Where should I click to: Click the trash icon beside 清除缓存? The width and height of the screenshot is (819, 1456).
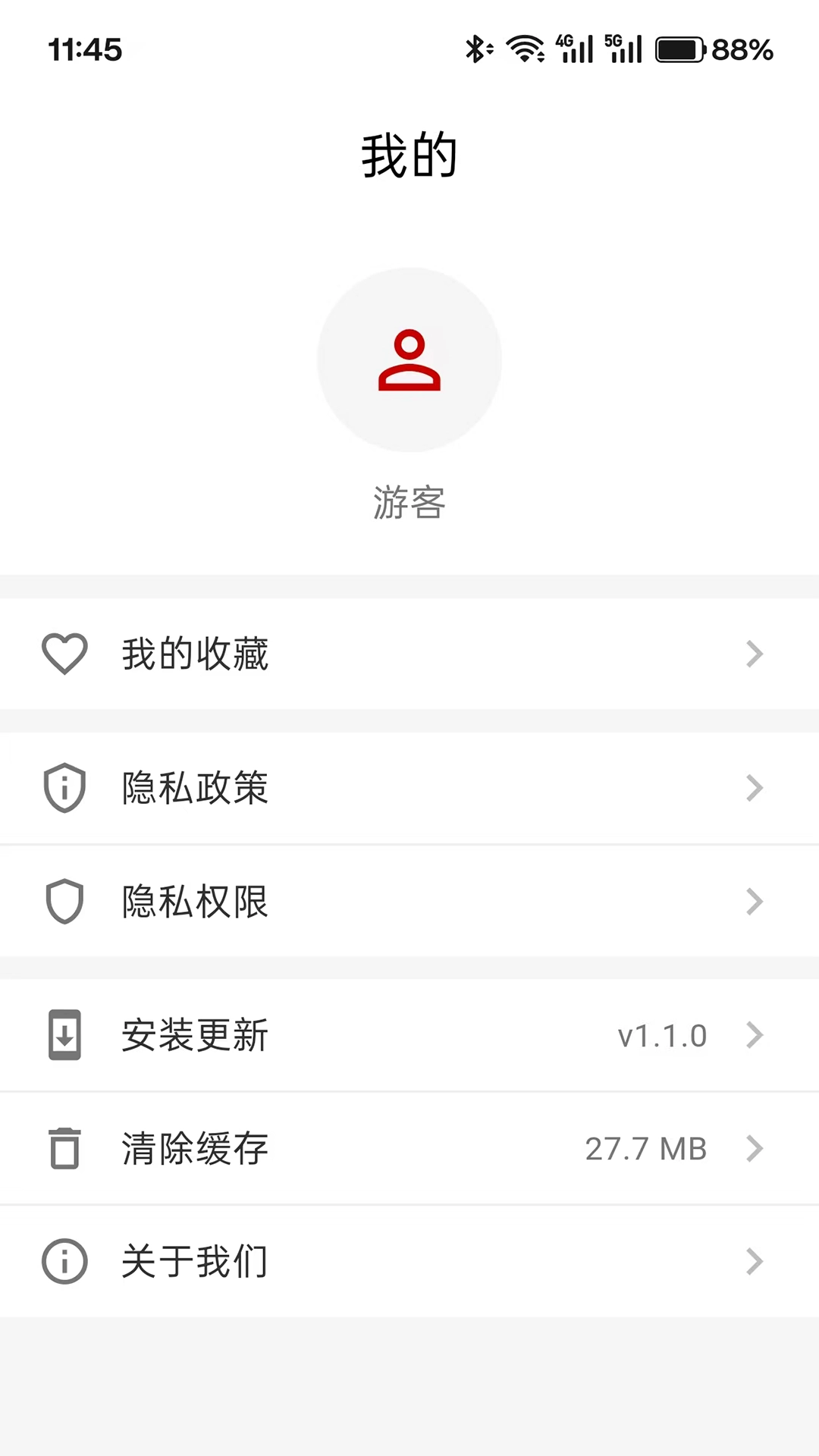(64, 1148)
